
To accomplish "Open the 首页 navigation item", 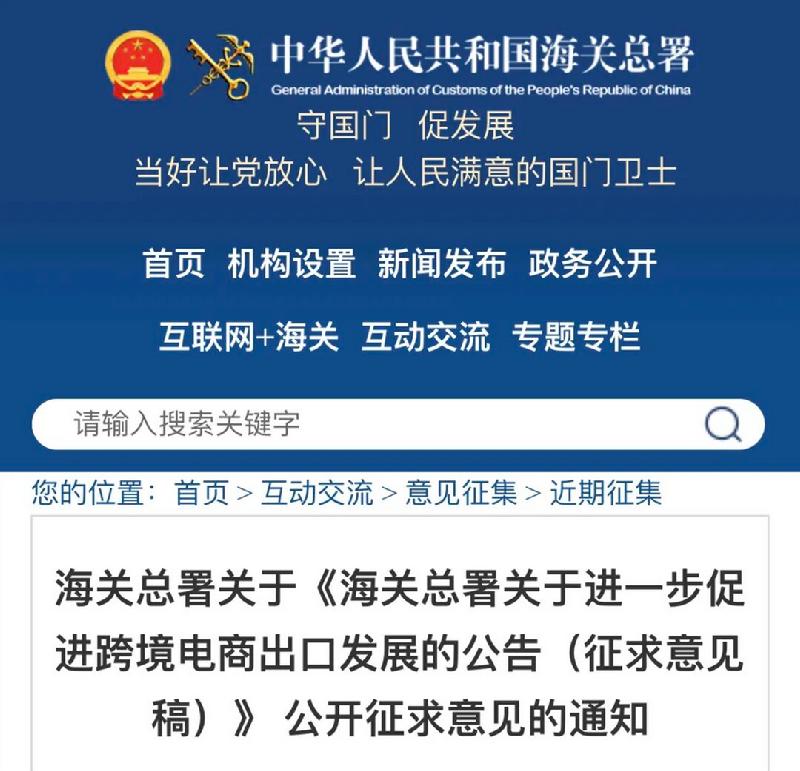I will click(x=173, y=264).
